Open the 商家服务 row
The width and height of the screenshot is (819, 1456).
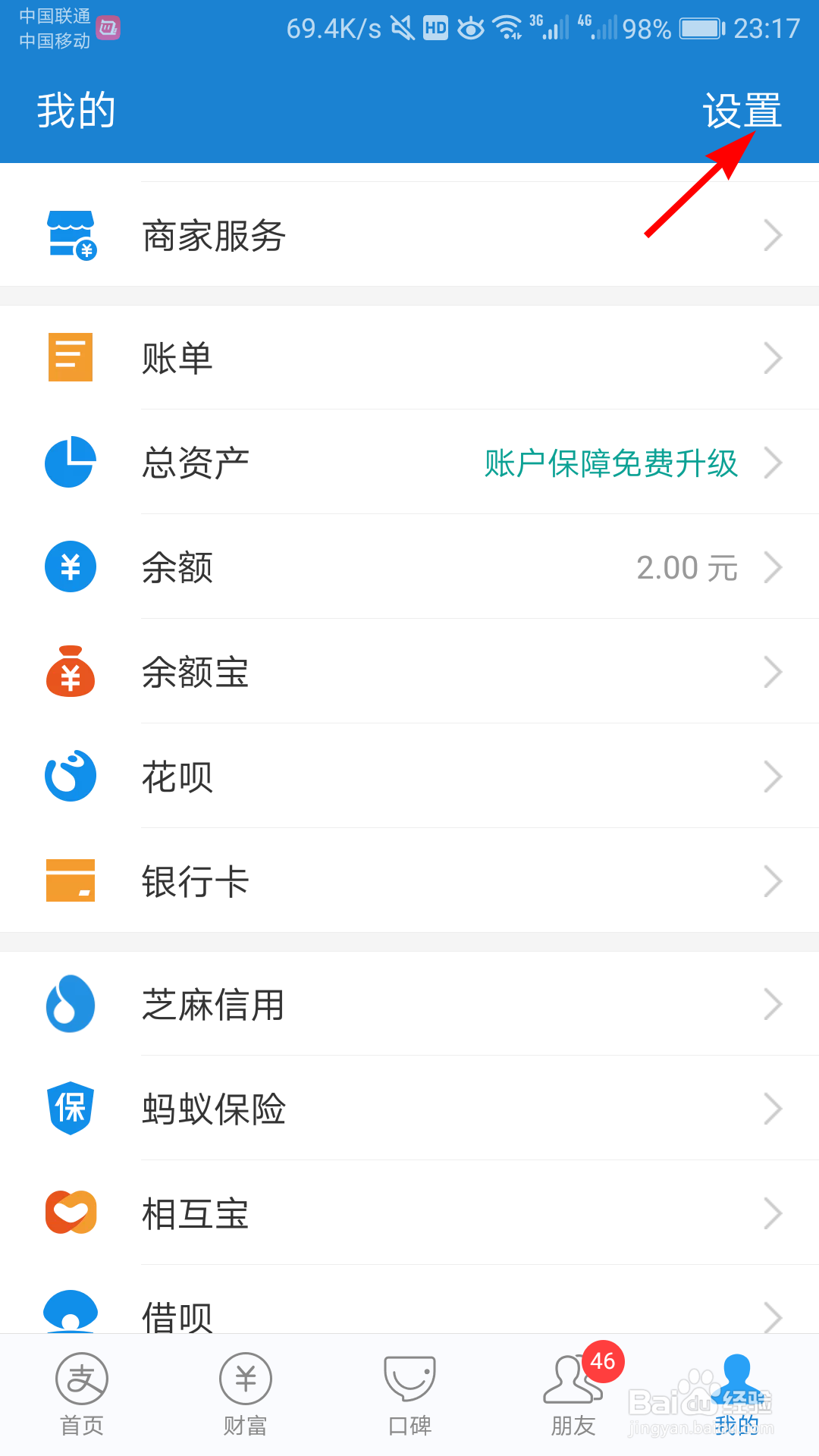click(409, 234)
